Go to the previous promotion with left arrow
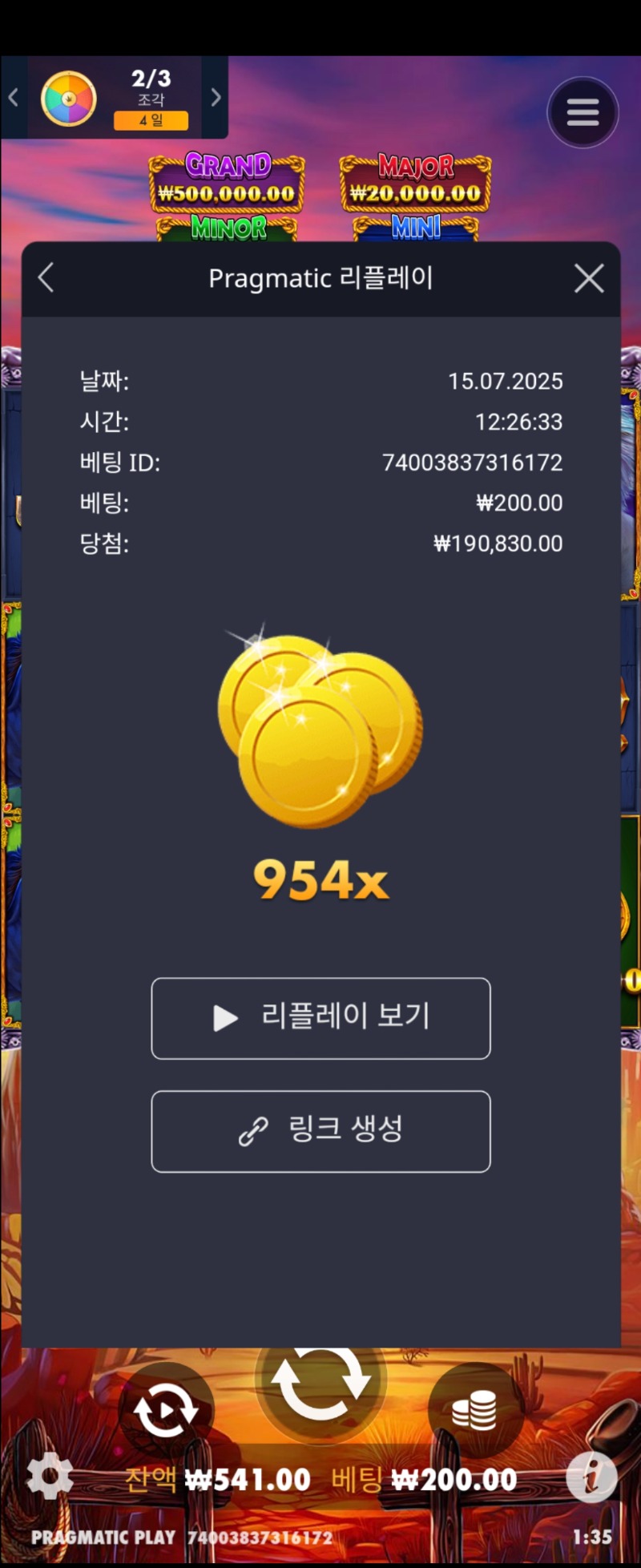 click(x=14, y=98)
